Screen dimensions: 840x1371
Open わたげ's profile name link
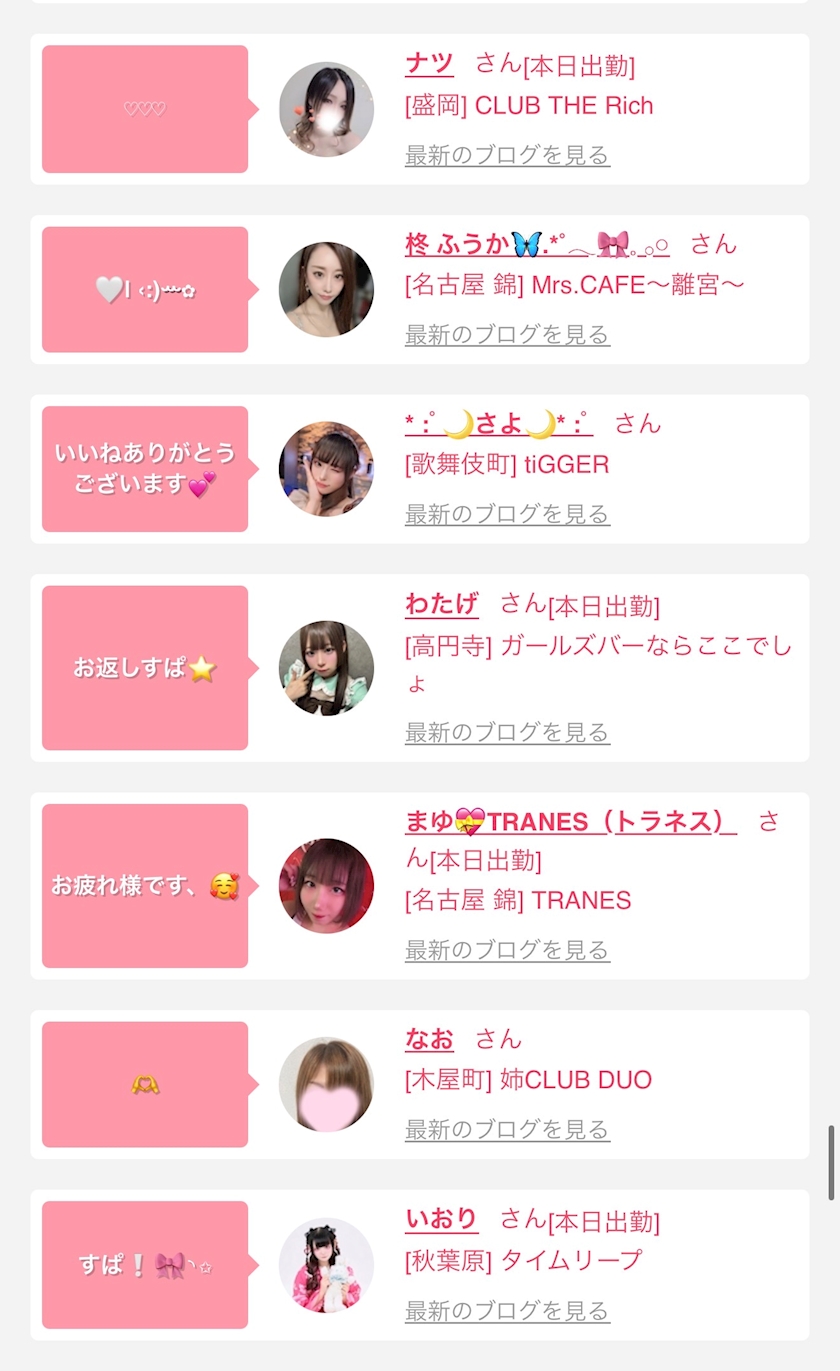[442, 604]
